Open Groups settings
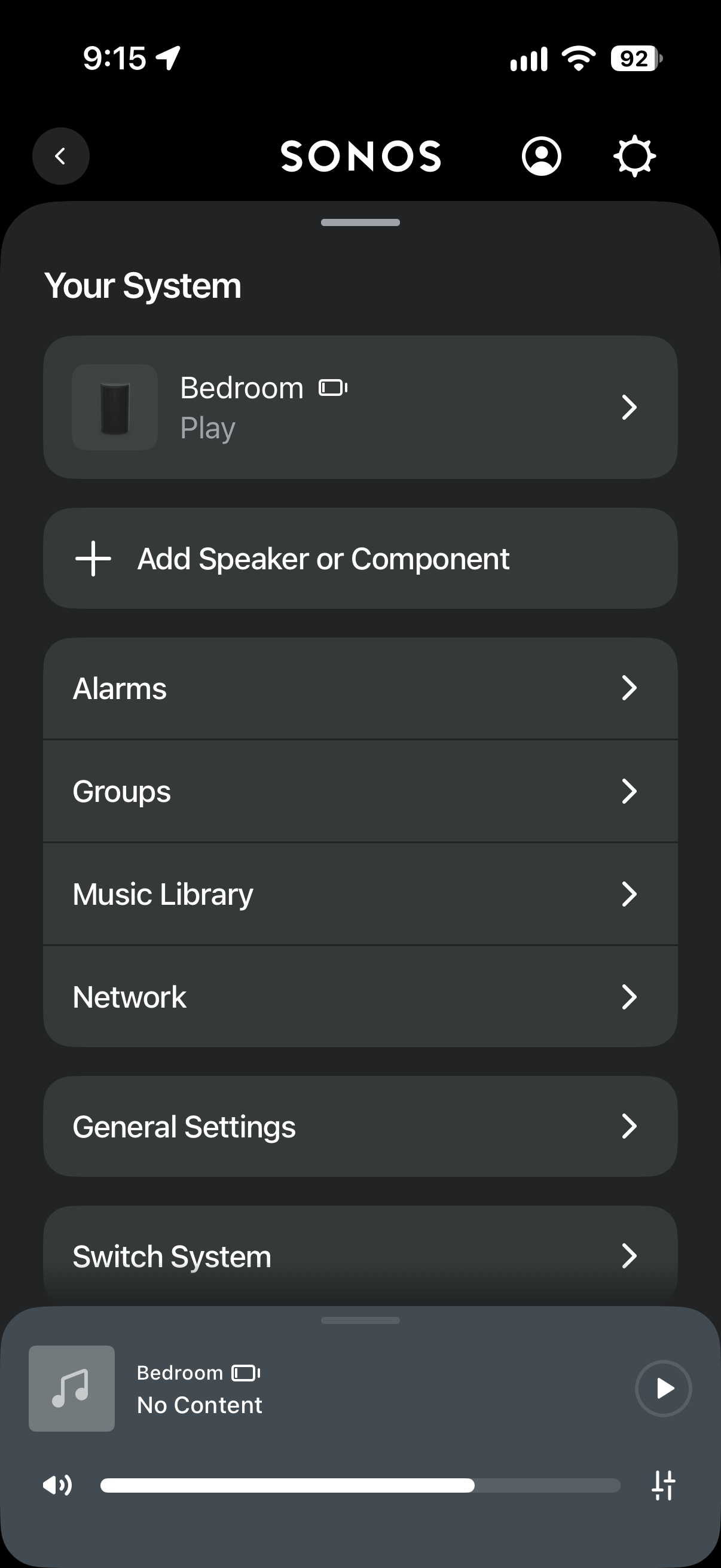The width and height of the screenshot is (721, 1568). 360,791
